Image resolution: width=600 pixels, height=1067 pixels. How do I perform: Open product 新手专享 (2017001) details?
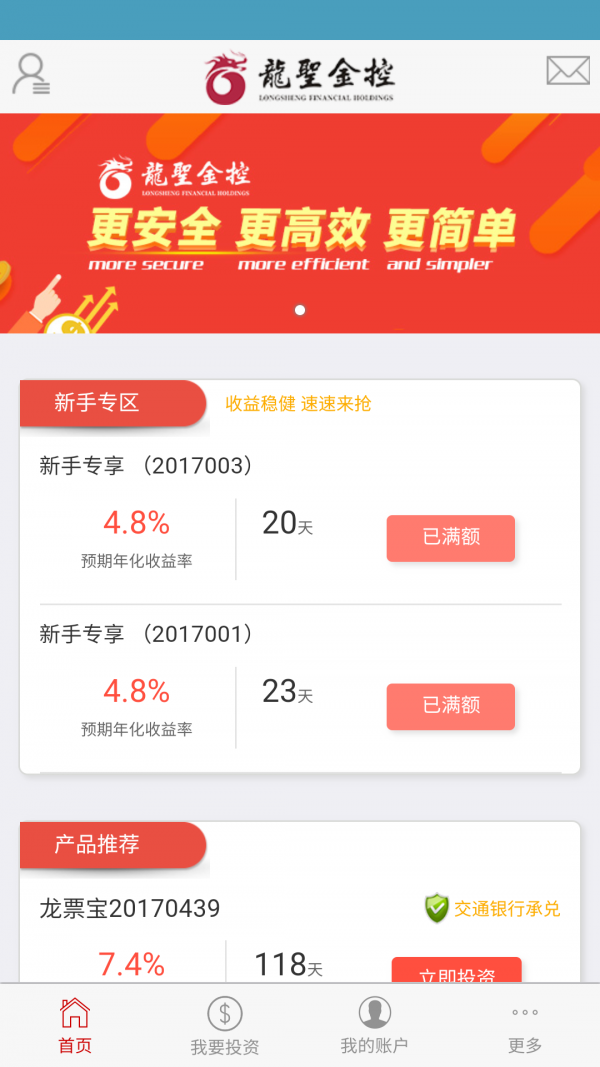147,634
